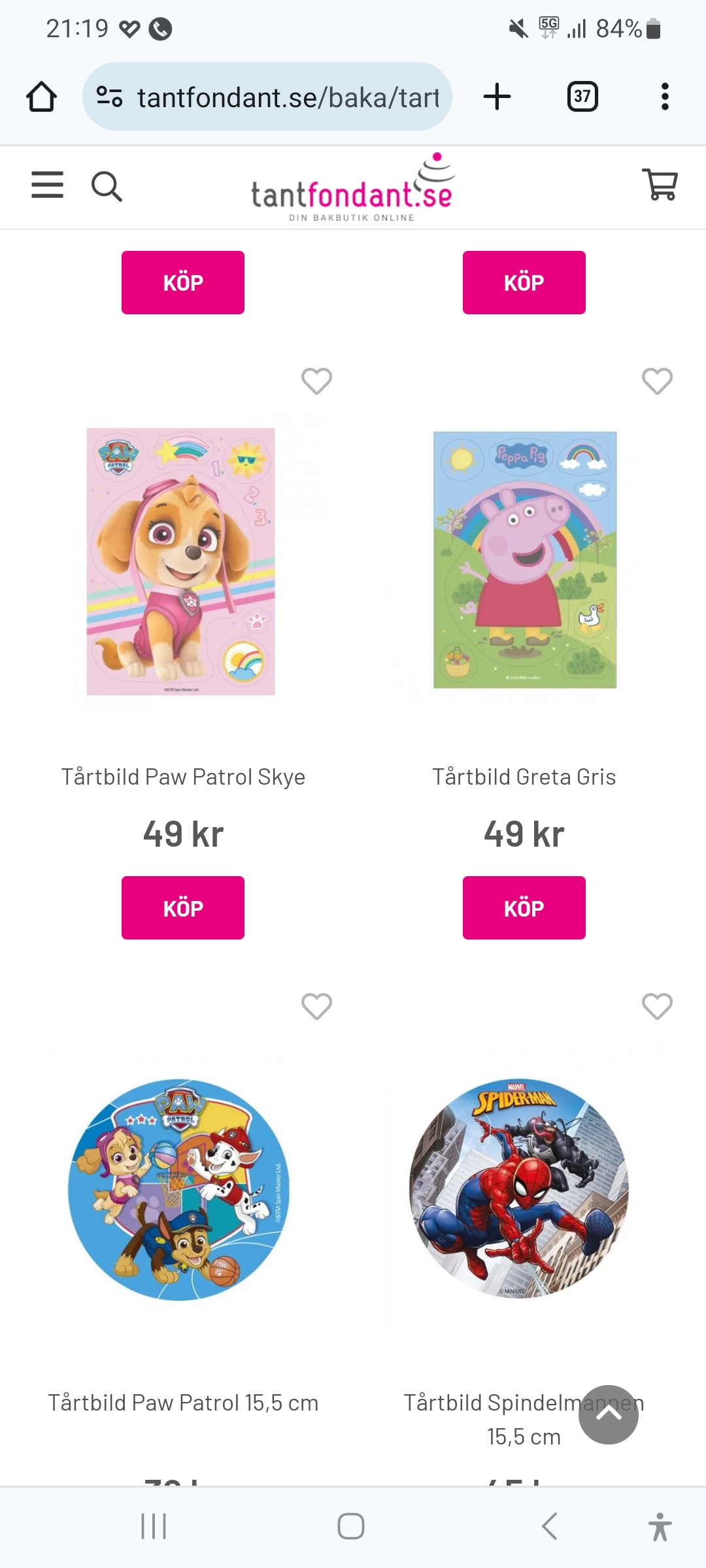Add Tårtbild Greta Gris to favorites
This screenshot has width=706, height=1568.
pyautogui.click(x=657, y=381)
